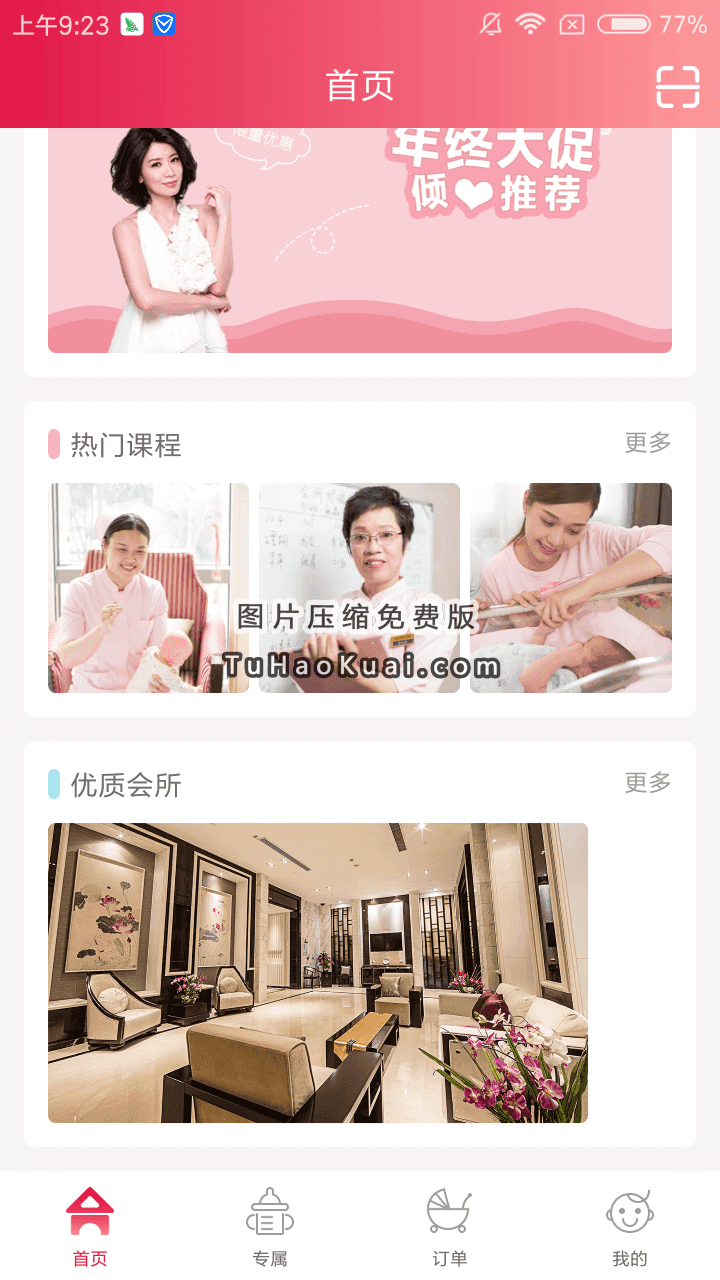Open the club lobby photo card

pos(318,972)
